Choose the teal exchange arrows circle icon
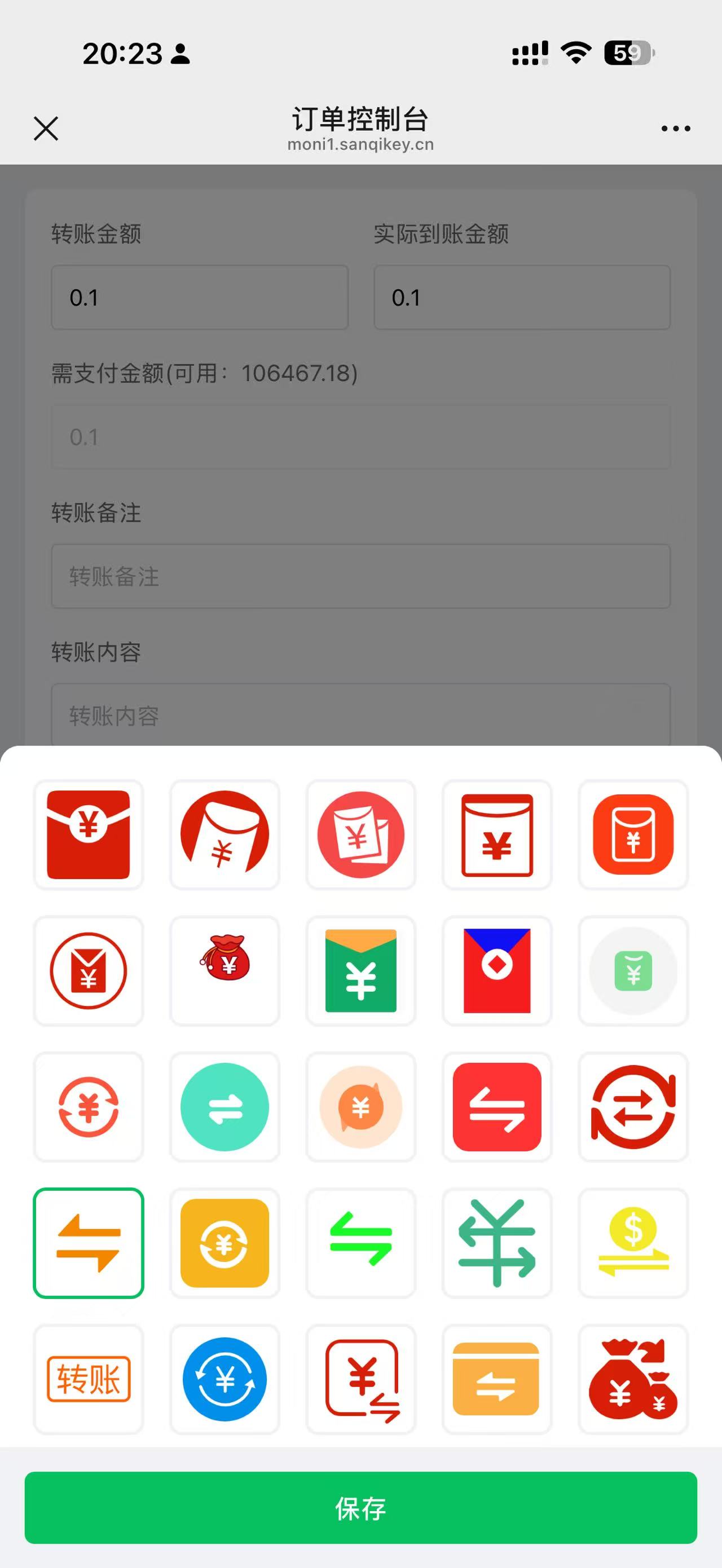This screenshot has width=722, height=1568. pyautogui.click(x=224, y=1108)
